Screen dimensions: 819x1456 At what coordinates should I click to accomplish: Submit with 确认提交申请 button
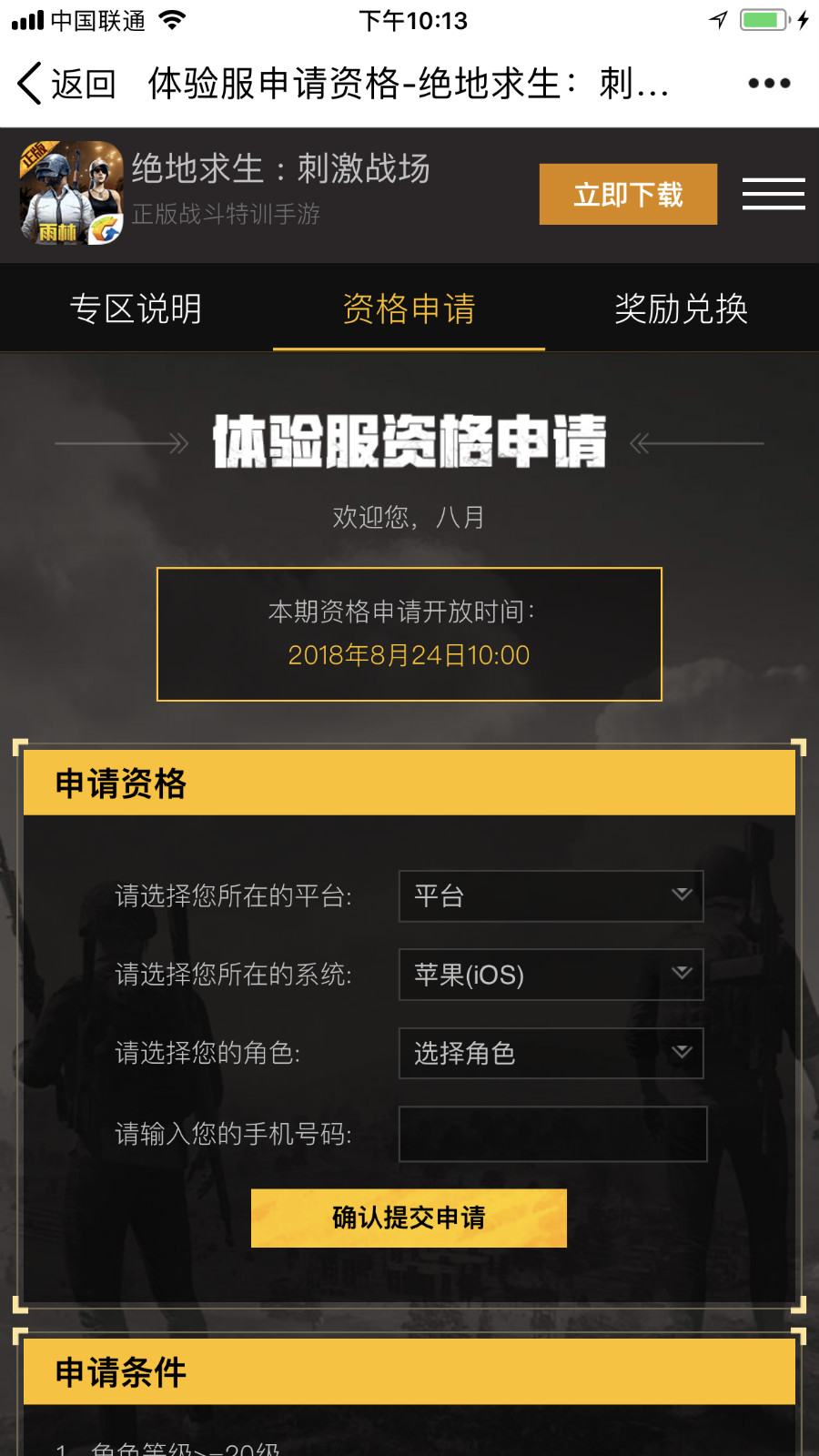point(409,1218)
